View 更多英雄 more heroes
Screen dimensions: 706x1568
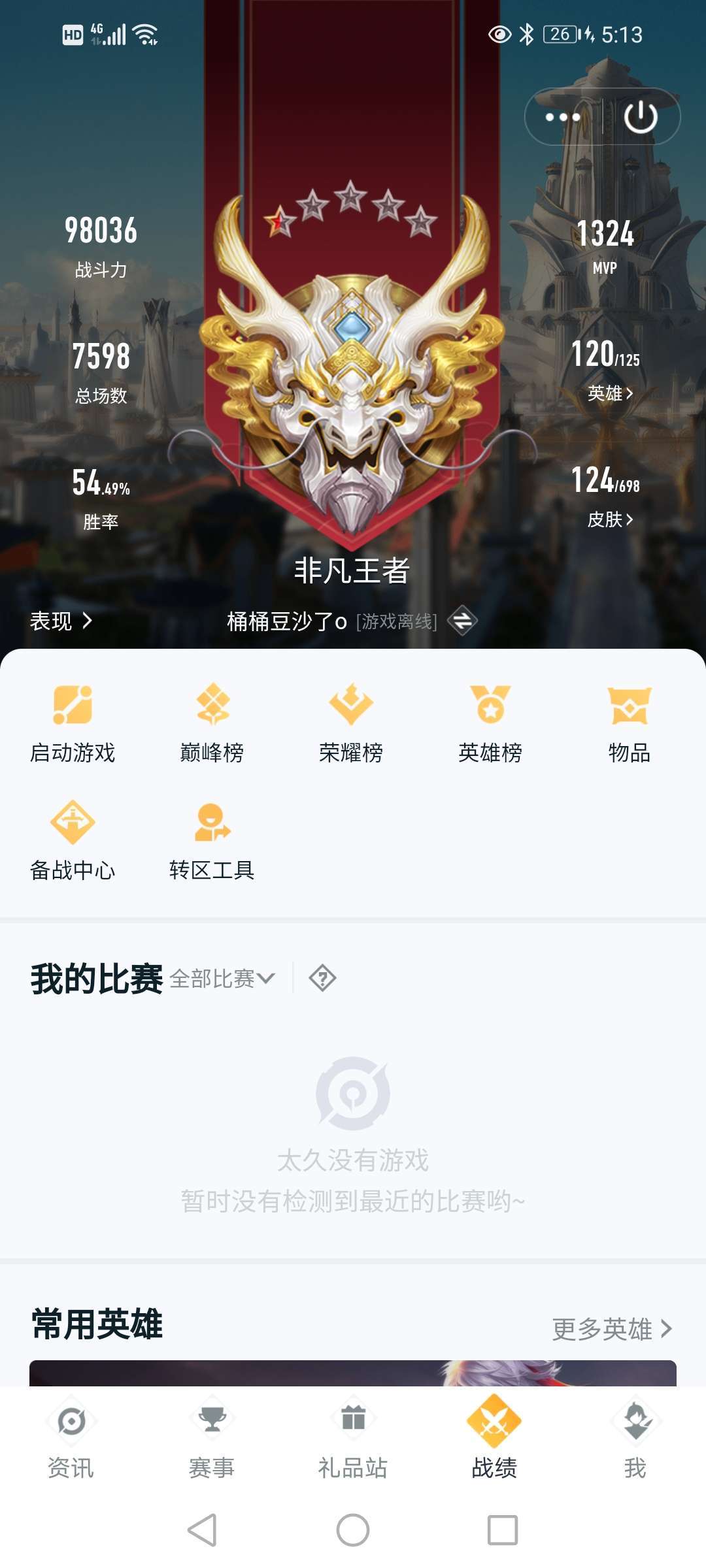coord(611,1328)
